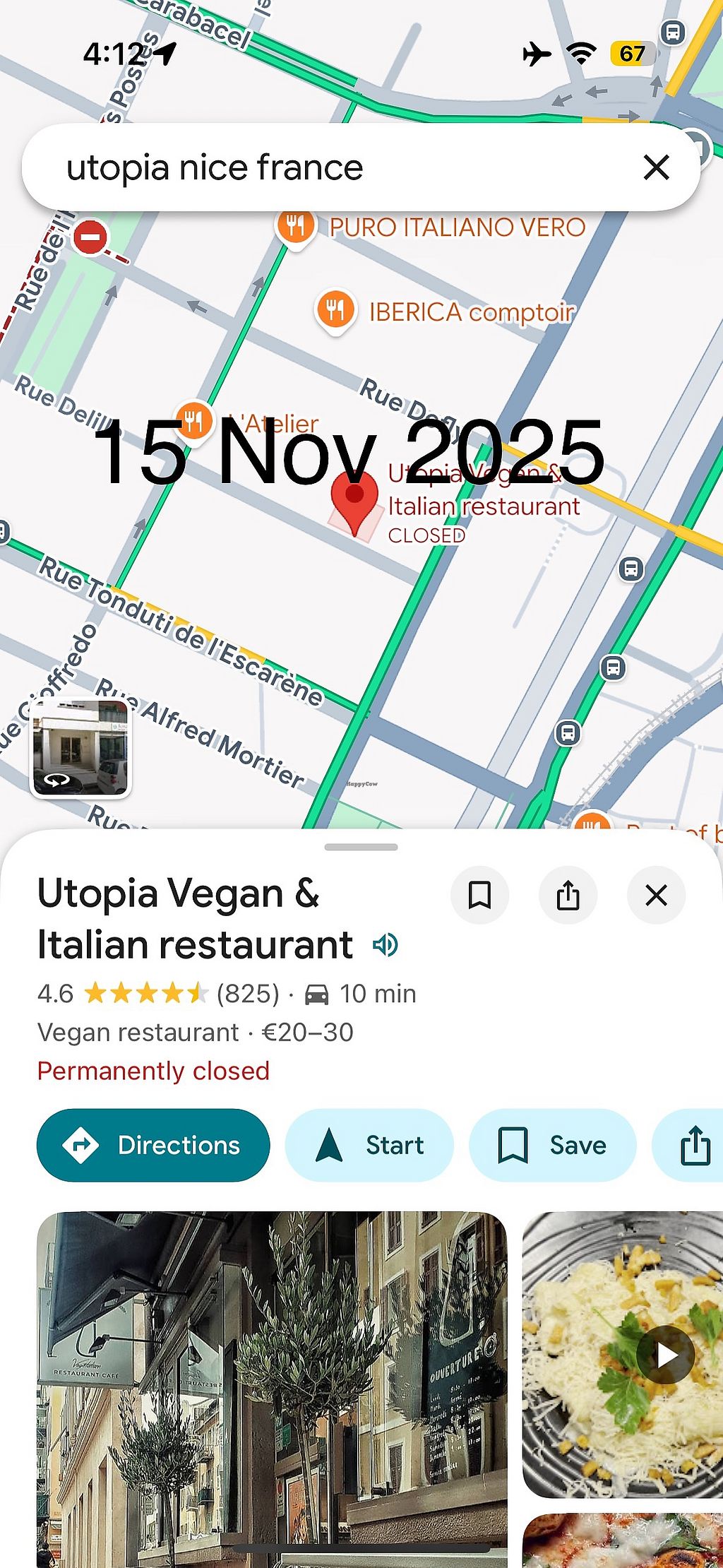Open the Street View thumbnail
Viewport: 723px width, 1568px height.
[80, 747]
